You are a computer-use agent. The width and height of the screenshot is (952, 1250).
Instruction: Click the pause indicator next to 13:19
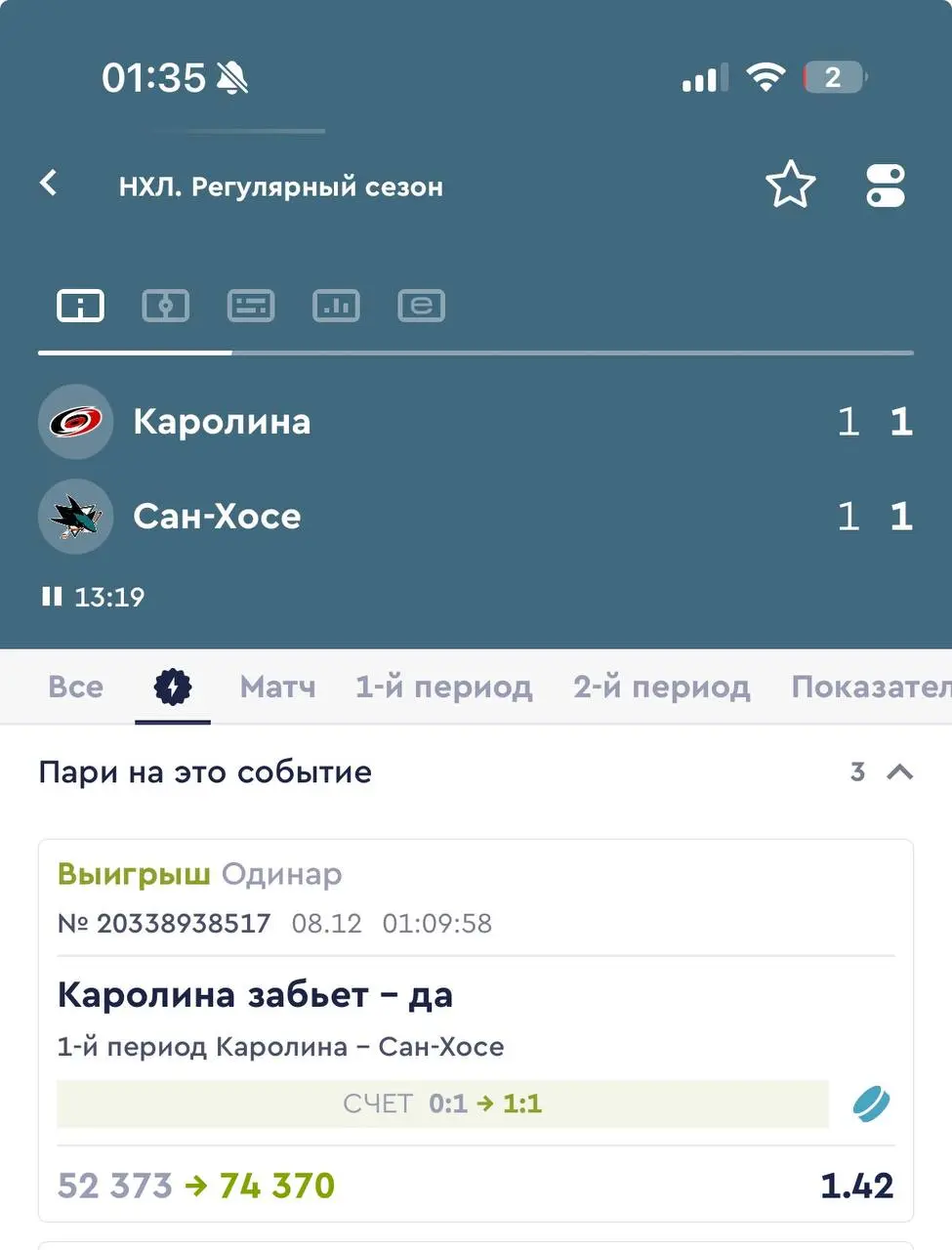click(51, 597)
